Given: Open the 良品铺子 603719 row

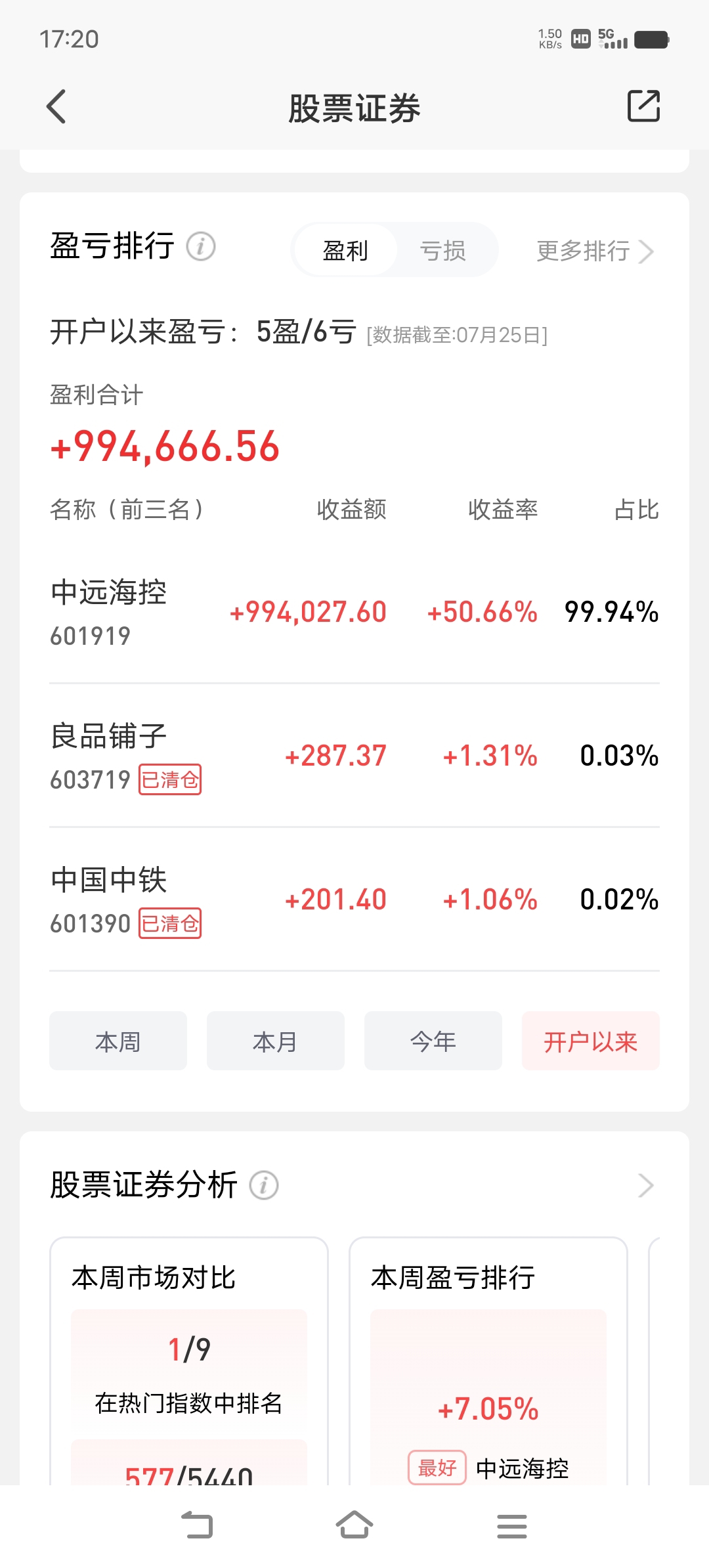Looking at the screenshot, I should pos(354,755).
